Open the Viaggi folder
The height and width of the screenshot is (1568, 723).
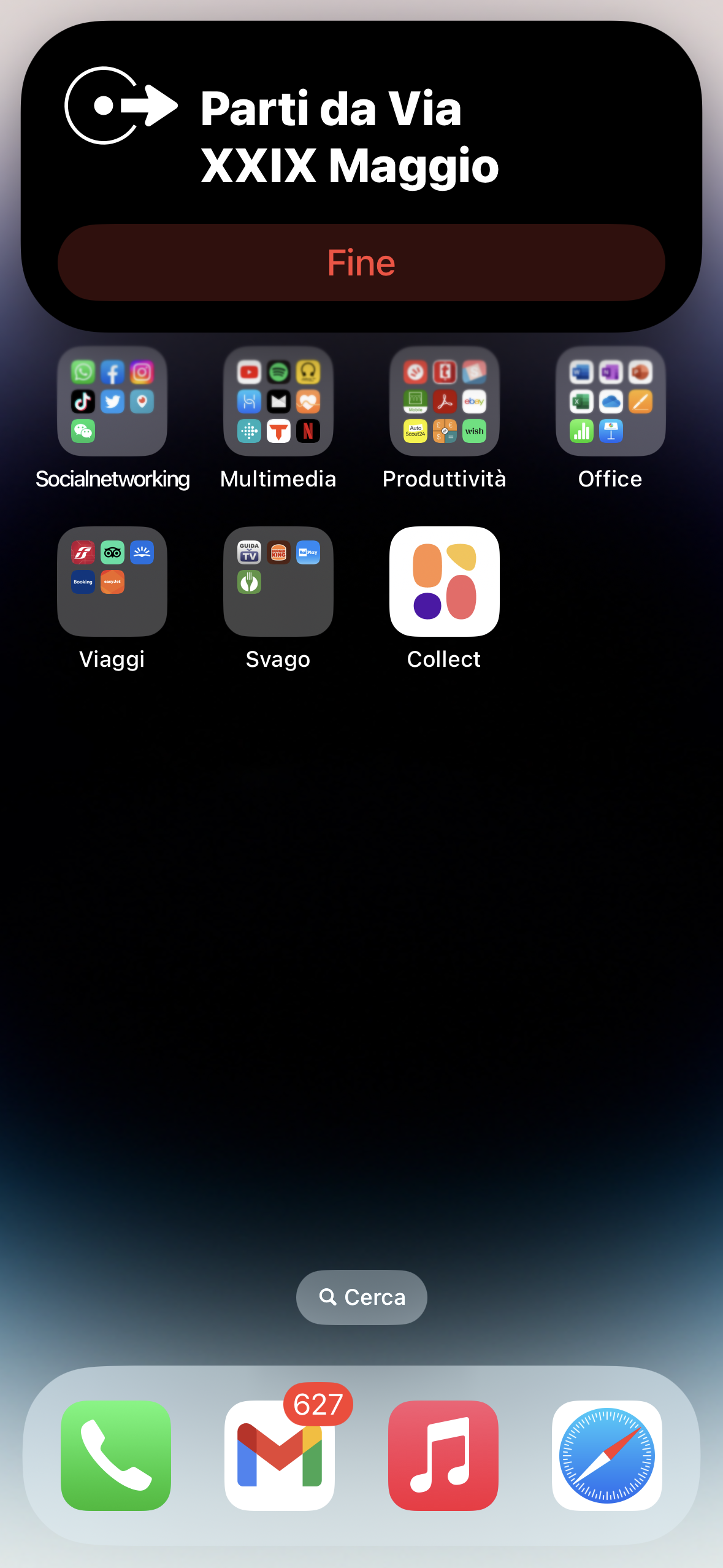click(x=112, y=582)
